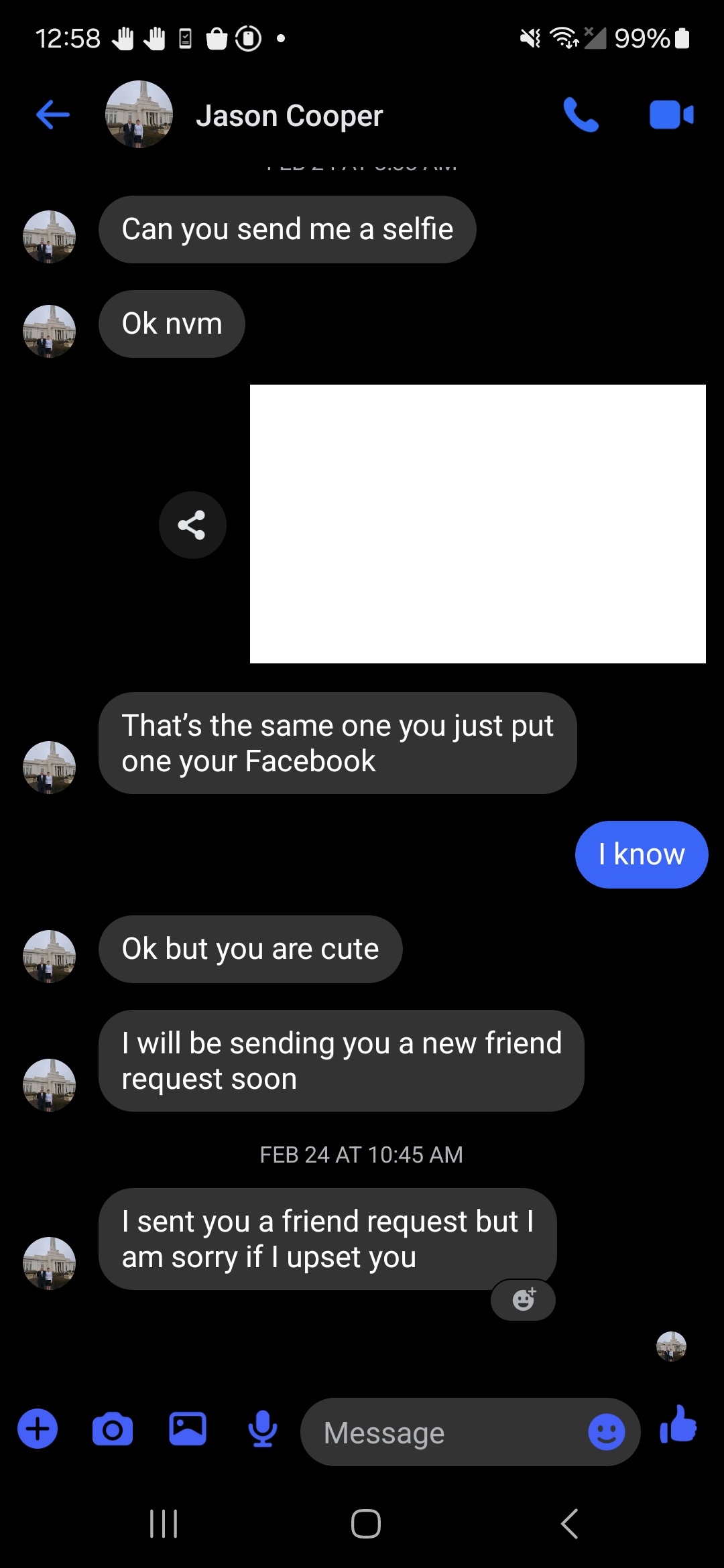Add a reaction to the last message
This screenshot has width=724, height=1568.
[x=524, y=1299]
